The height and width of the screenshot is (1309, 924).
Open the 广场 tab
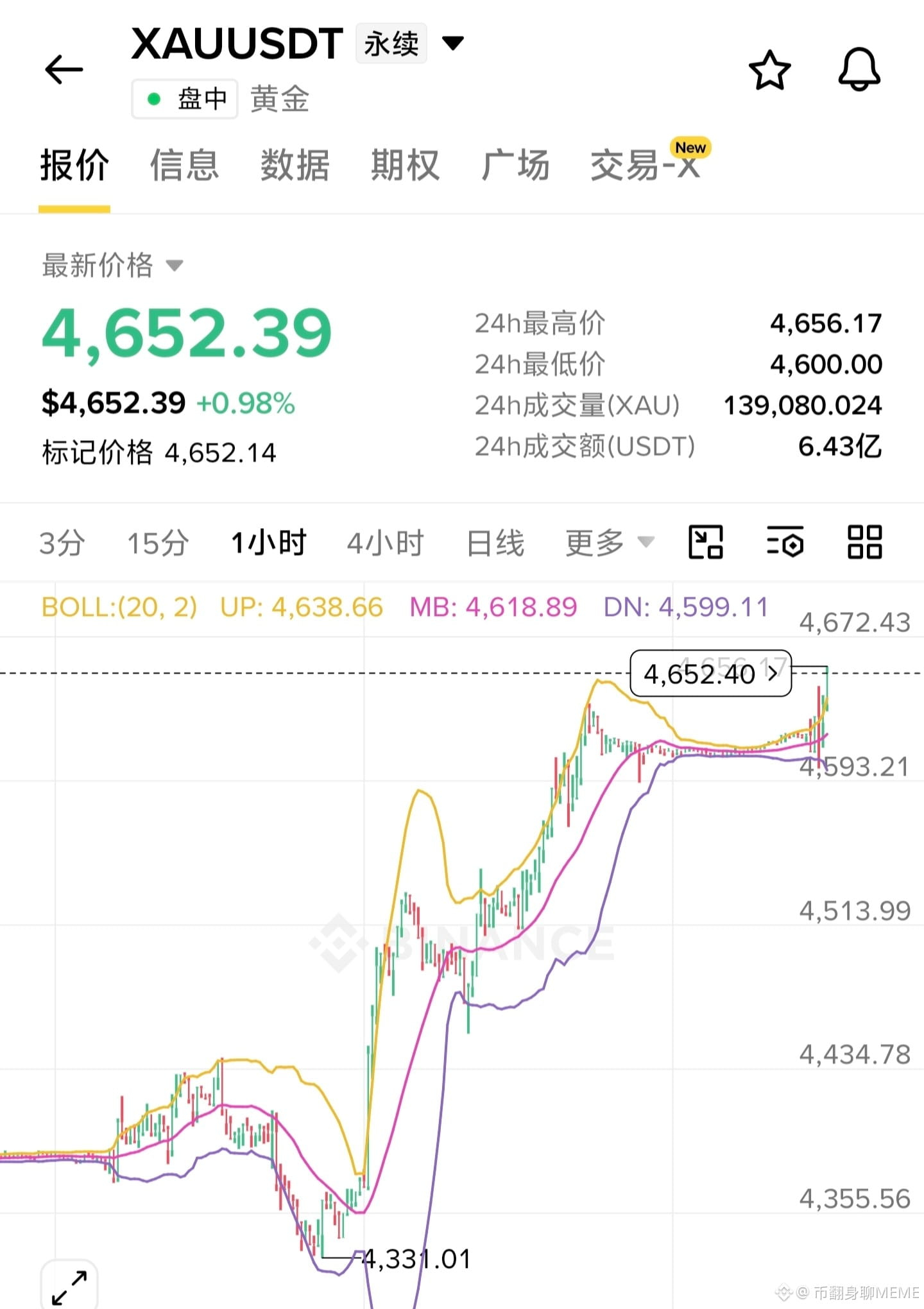tap(515, 165)
